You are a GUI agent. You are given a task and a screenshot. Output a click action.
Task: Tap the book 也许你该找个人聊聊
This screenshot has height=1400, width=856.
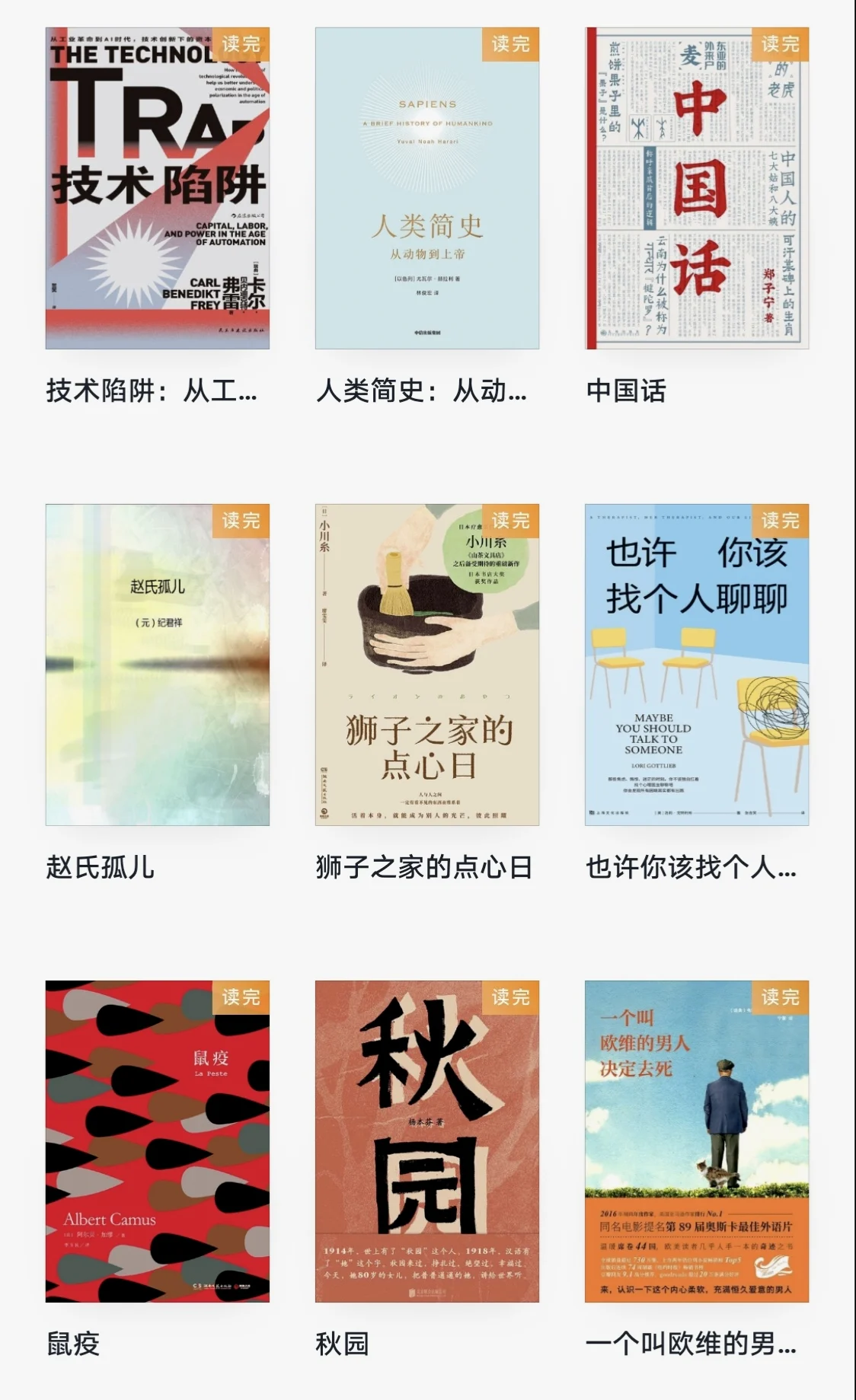tap(697, 665)
